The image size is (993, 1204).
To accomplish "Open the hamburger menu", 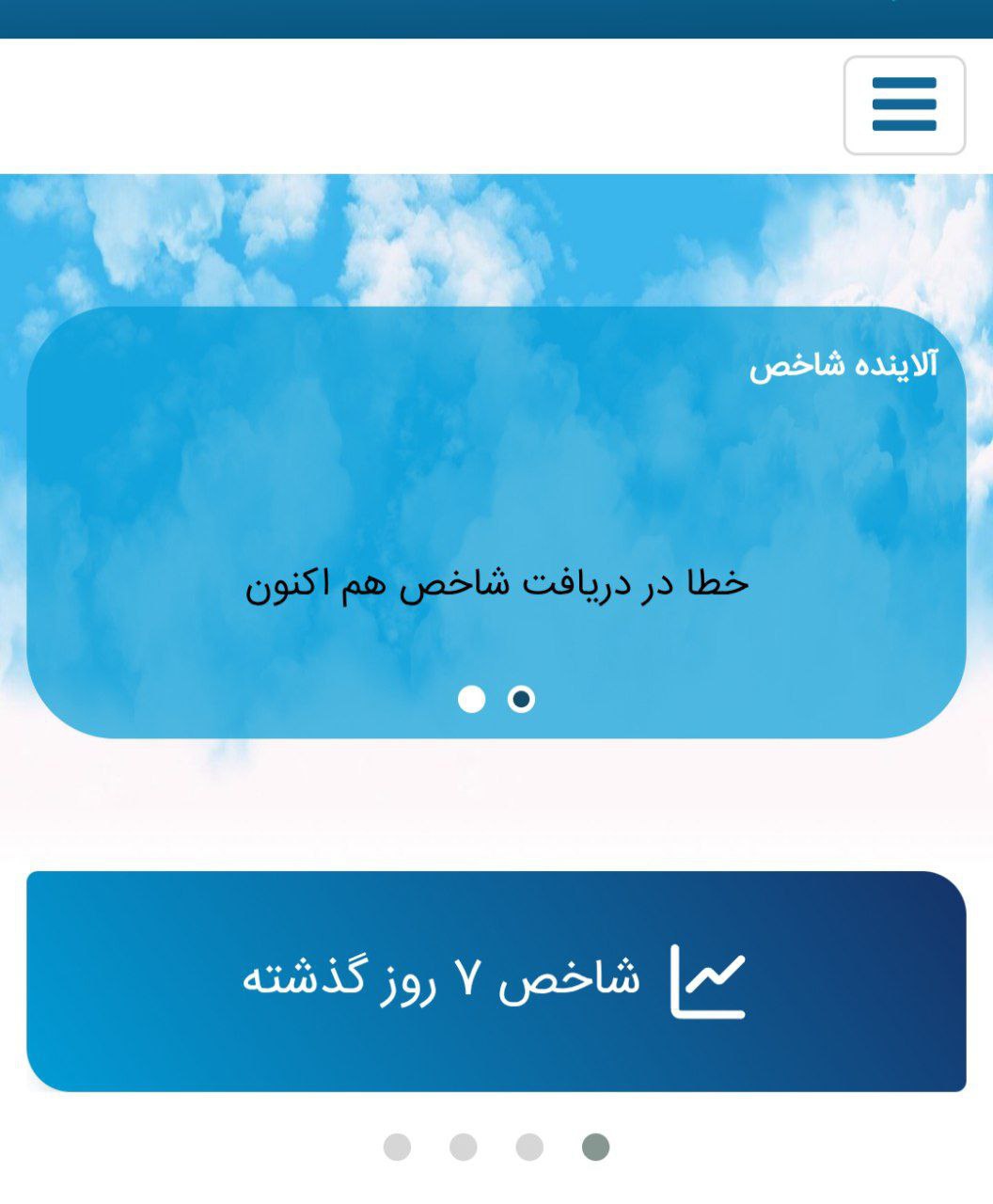I will pyautogui.click(x=904, y=104).
